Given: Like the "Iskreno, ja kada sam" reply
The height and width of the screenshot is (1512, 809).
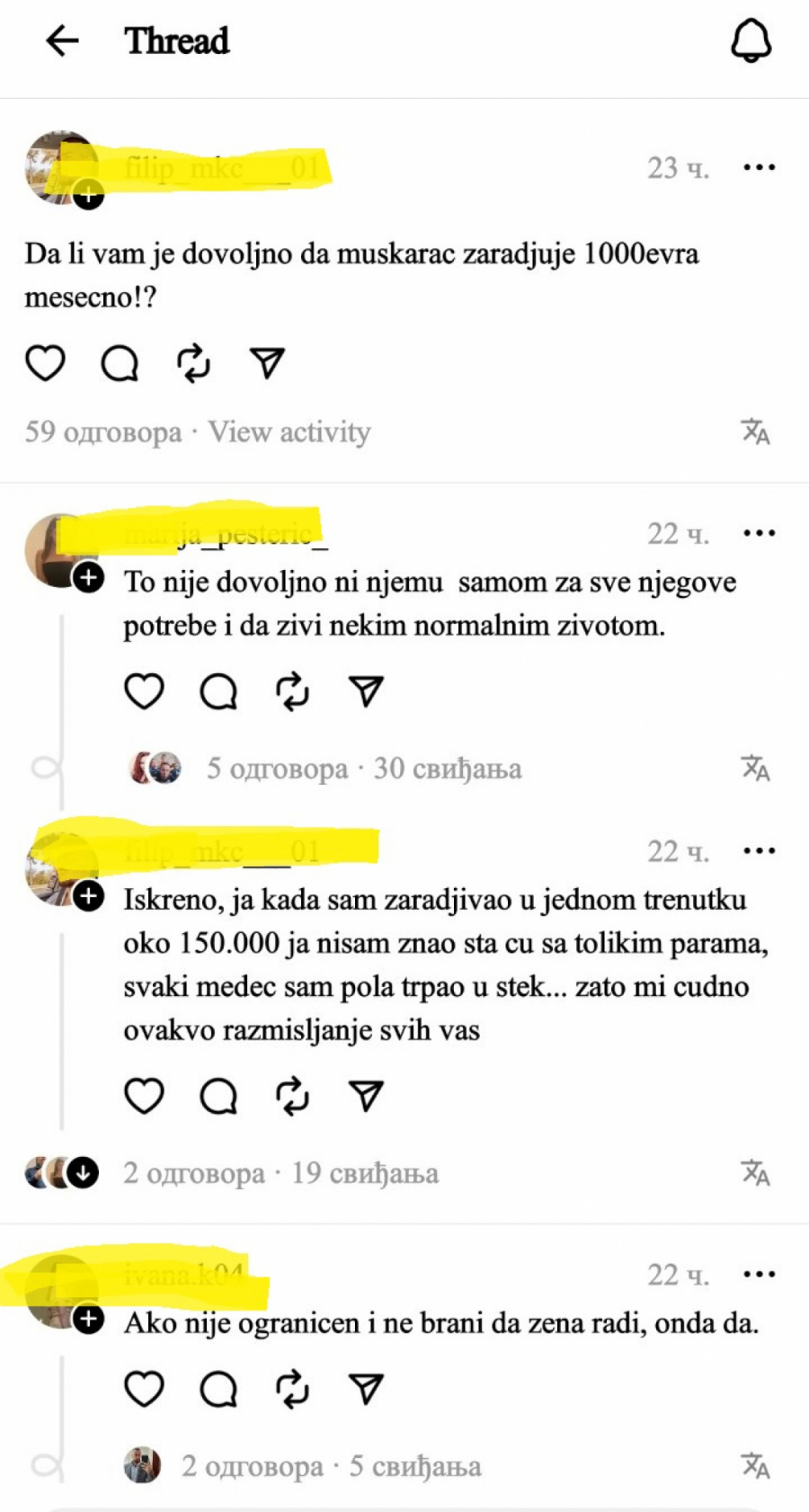Looking at the screenshot, I should tap(144, 1096).
